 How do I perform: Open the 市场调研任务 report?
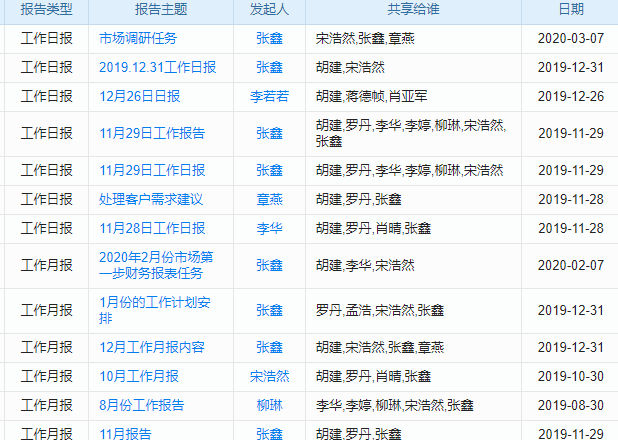tap(138, 38)
